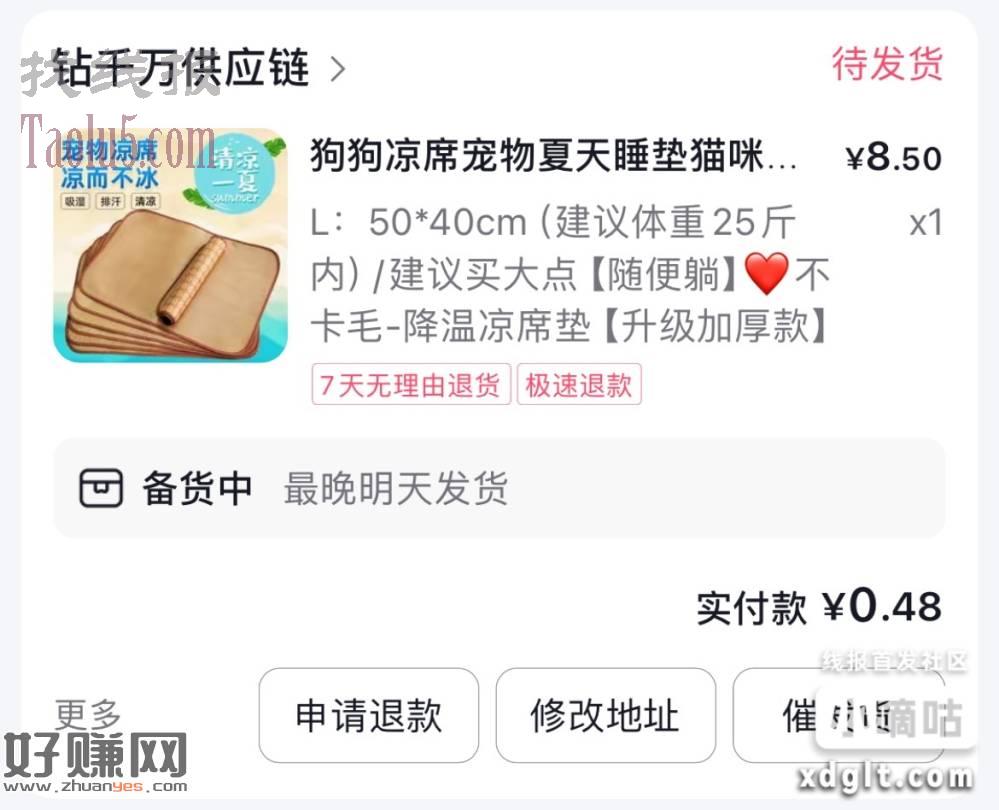The width and height of the screenshot is (999, 810).
Task: View the 备货中 shipping status details
Action: (498, 489)
